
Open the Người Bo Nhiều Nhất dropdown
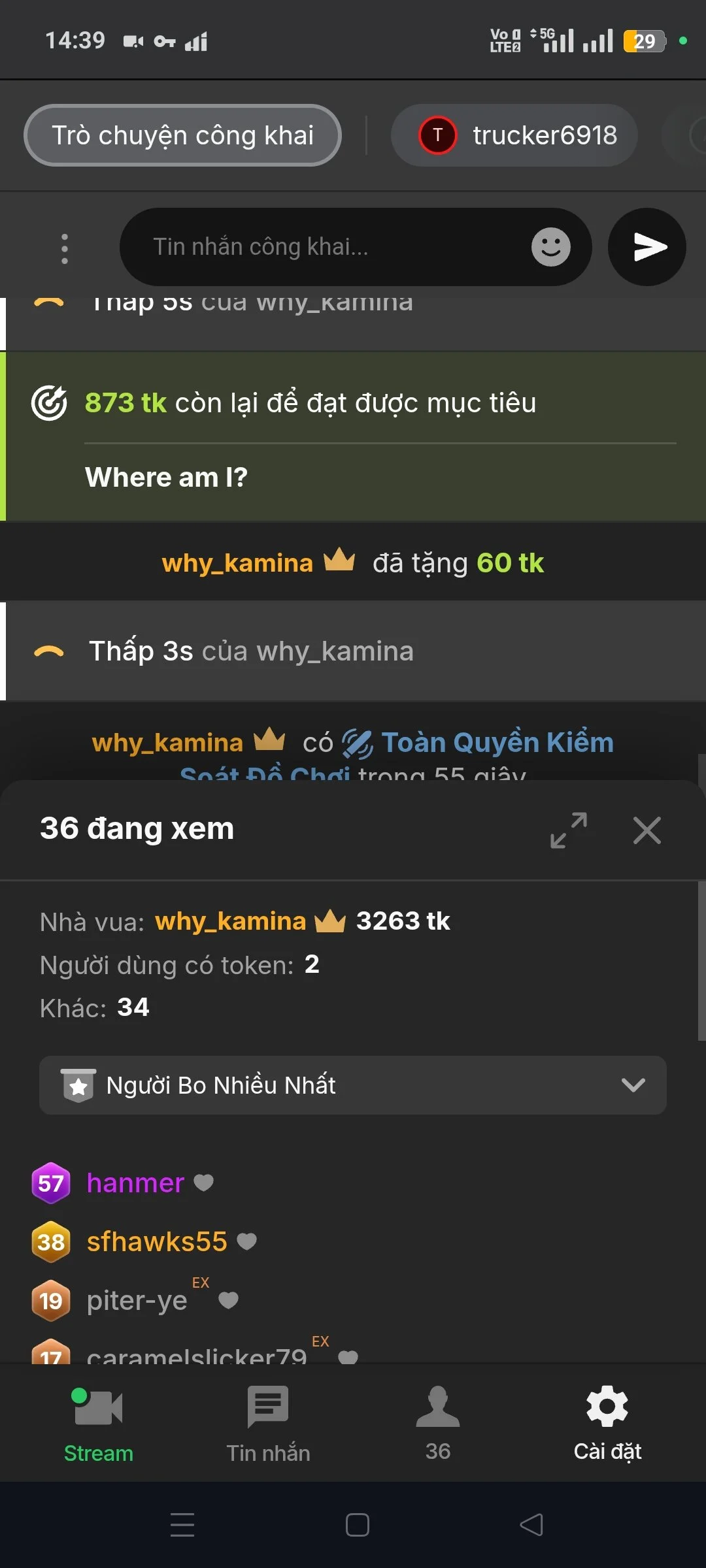coord(353,1085)
